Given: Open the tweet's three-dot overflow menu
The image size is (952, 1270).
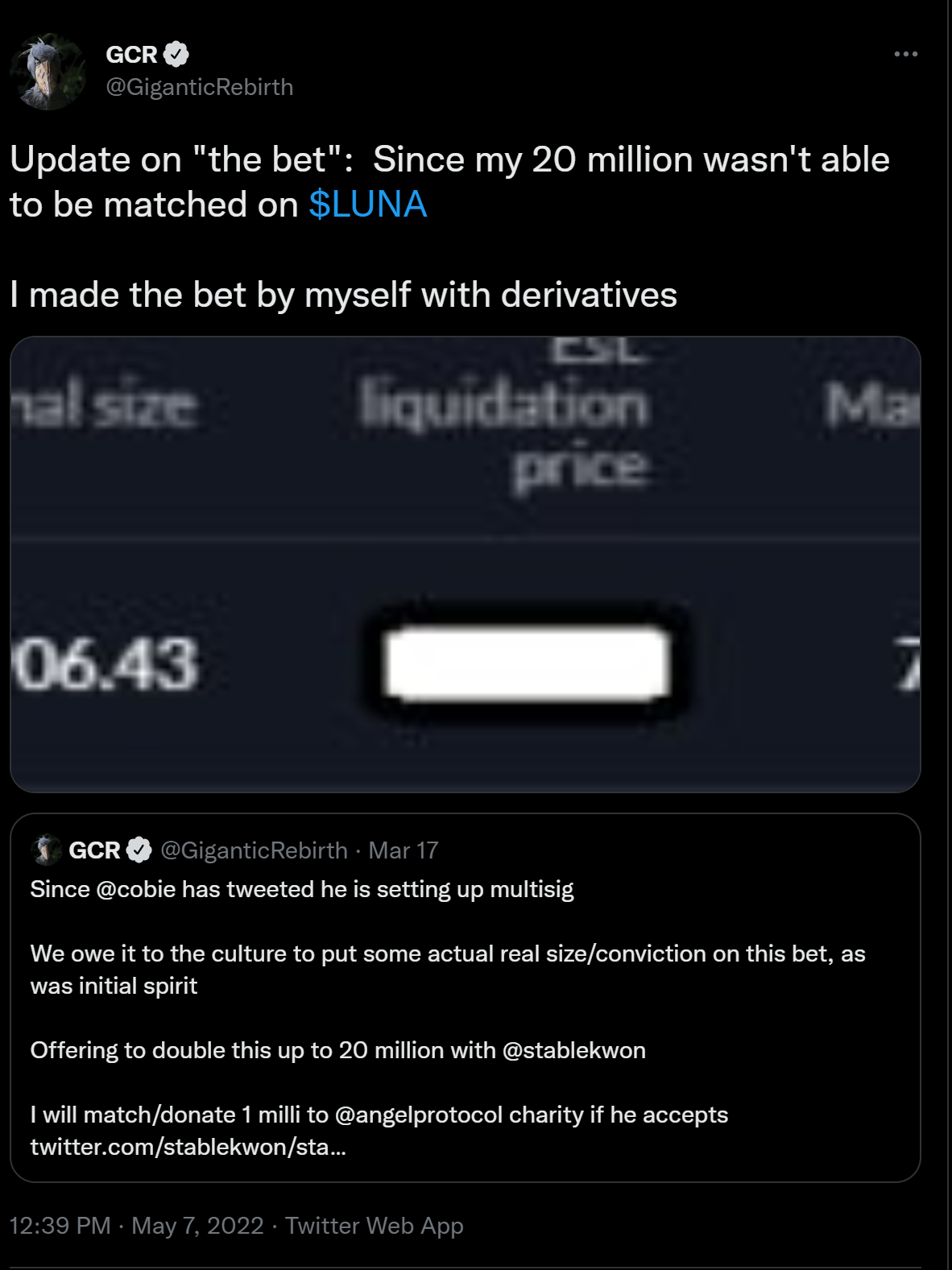Looking at the screenshot, I should pos(905,54).
